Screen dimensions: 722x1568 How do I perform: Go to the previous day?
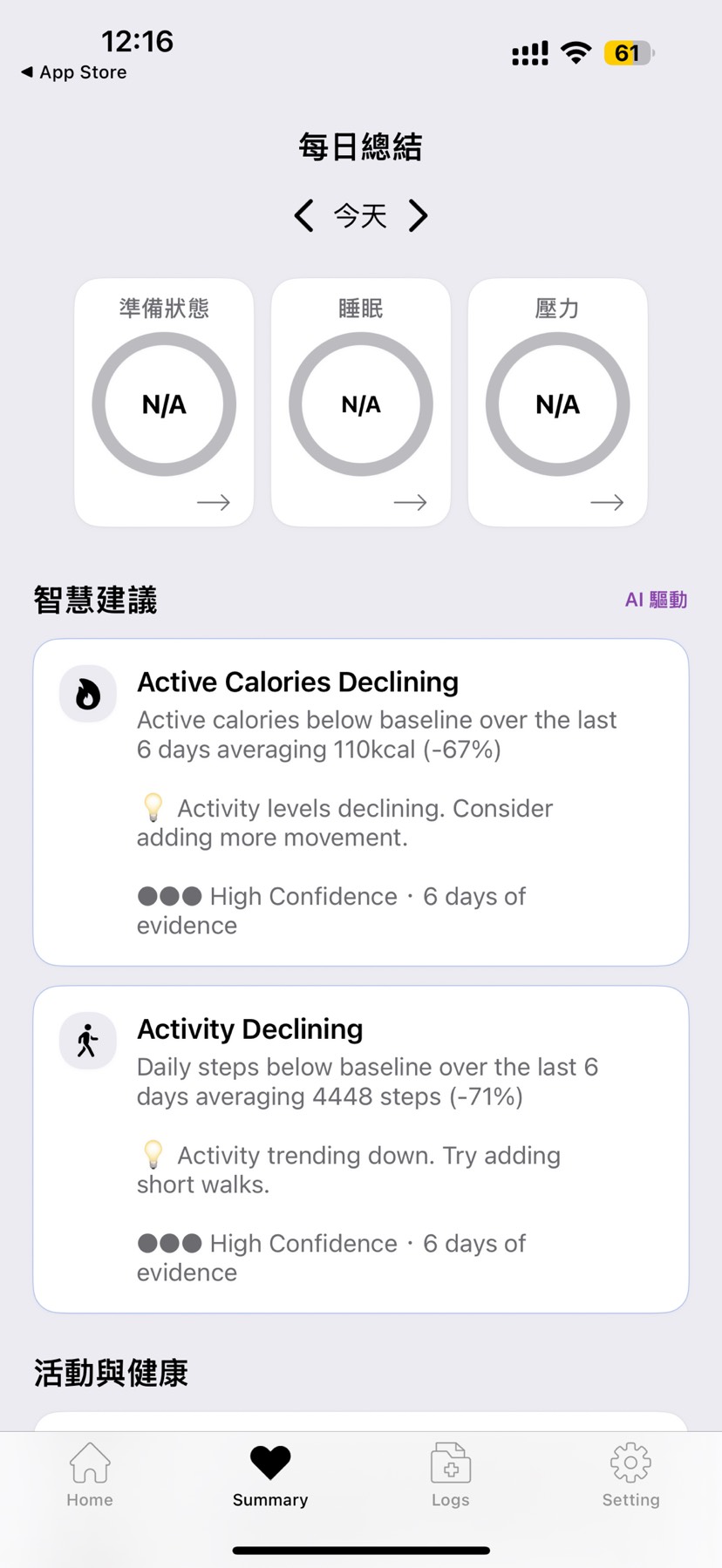point(303,215)
